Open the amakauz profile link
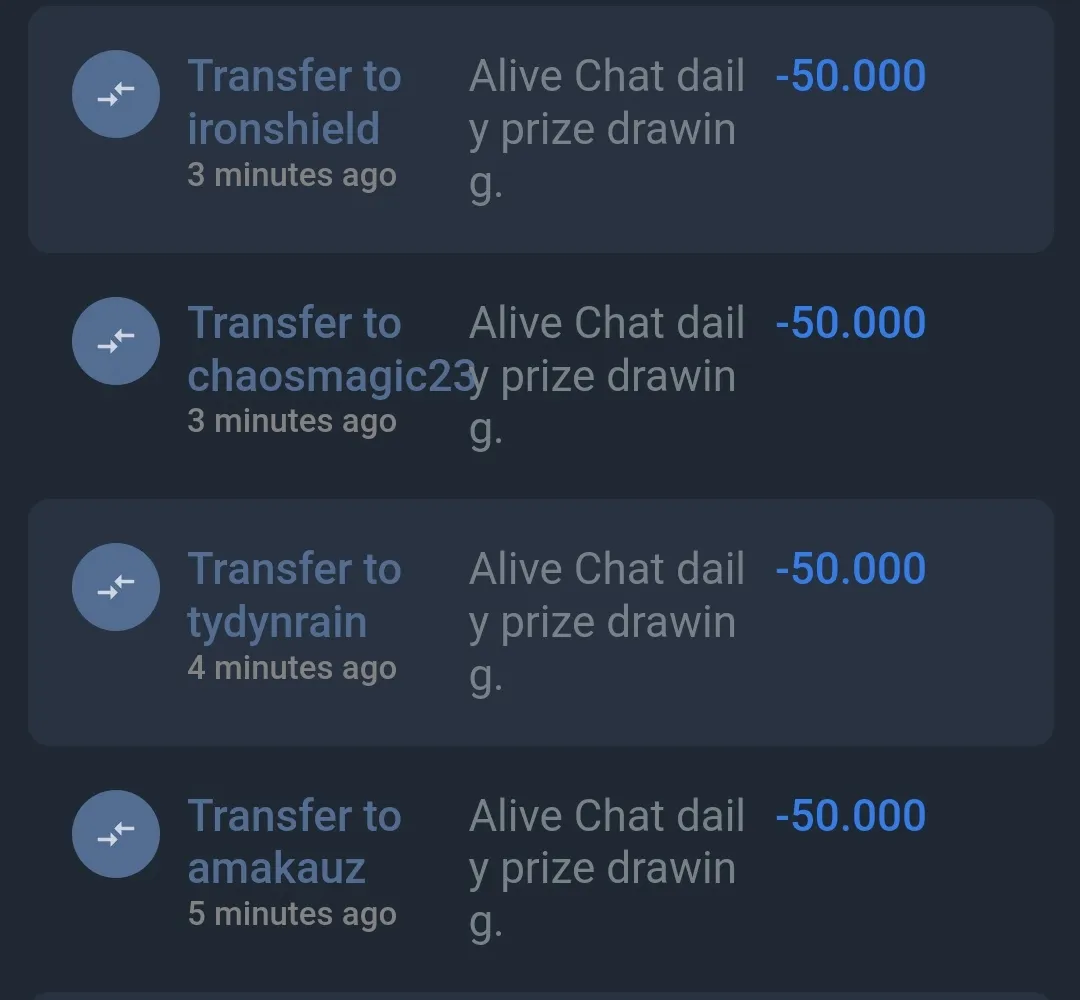Viewport: 1080px width, 1000px height. click(x=276, y=868)
